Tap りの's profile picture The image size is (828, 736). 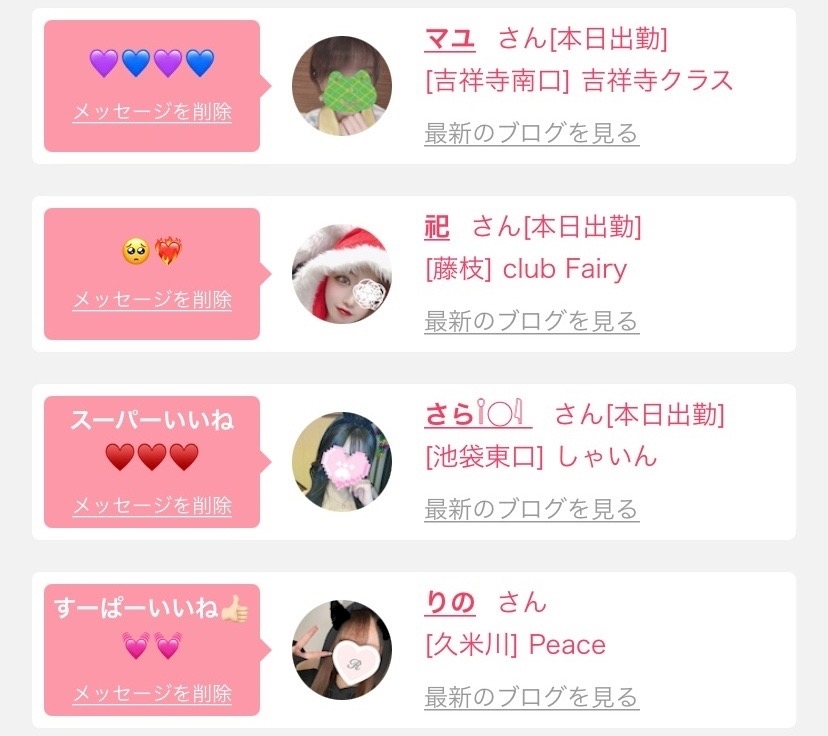point(342,650)
